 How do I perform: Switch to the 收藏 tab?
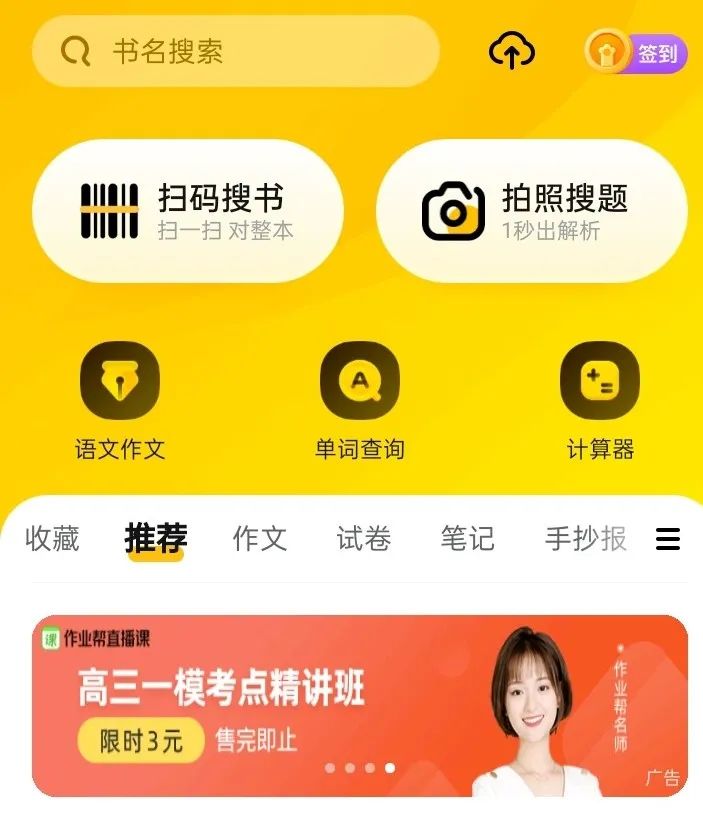coord(52,538)
